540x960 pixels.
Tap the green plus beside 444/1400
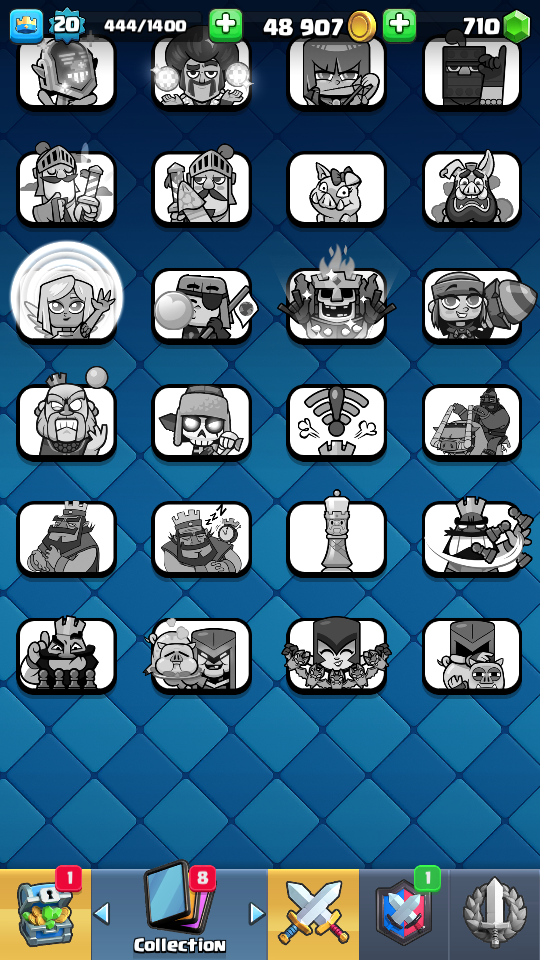[225, 26]
